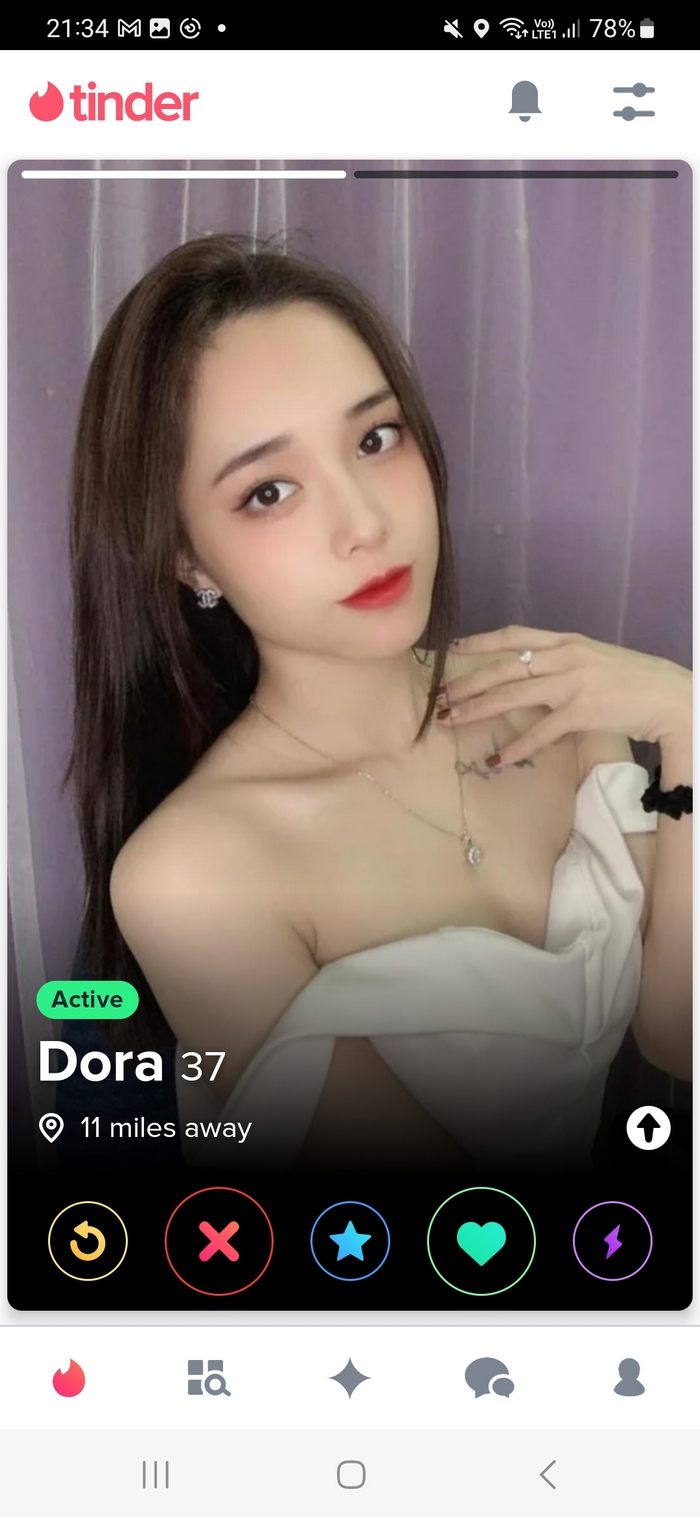Send Dora a Super Like star
Viewport: 700px width, 1517px height.
[x=350, y=1242]
